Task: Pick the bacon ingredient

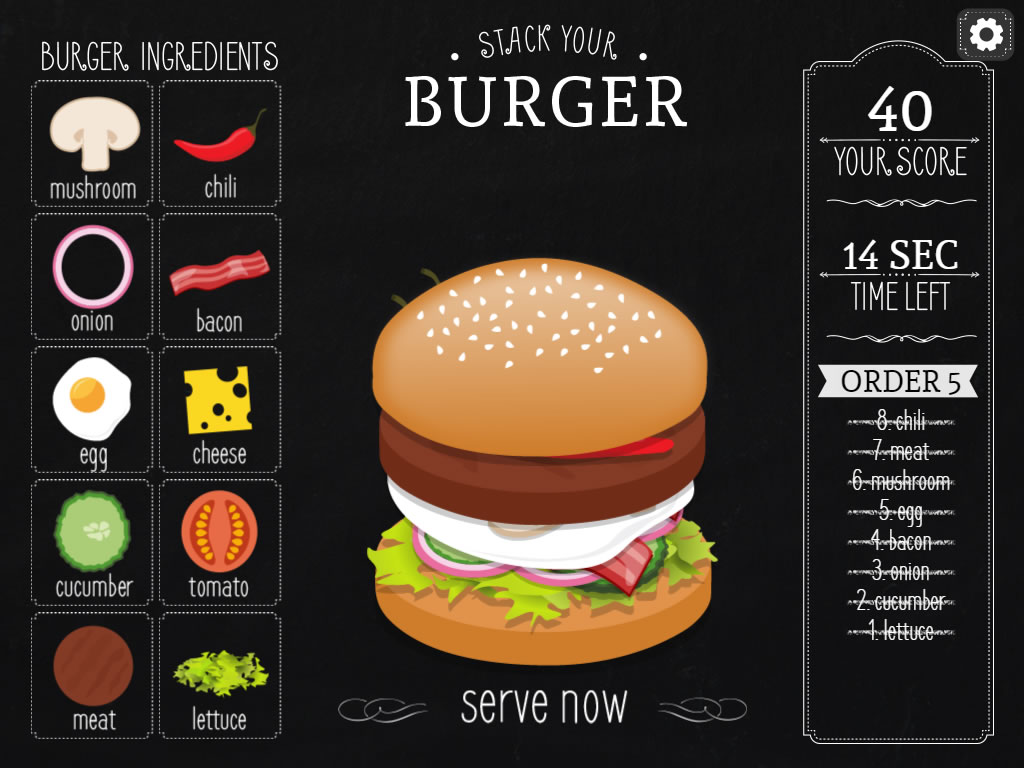Action: tap(220, 276)
